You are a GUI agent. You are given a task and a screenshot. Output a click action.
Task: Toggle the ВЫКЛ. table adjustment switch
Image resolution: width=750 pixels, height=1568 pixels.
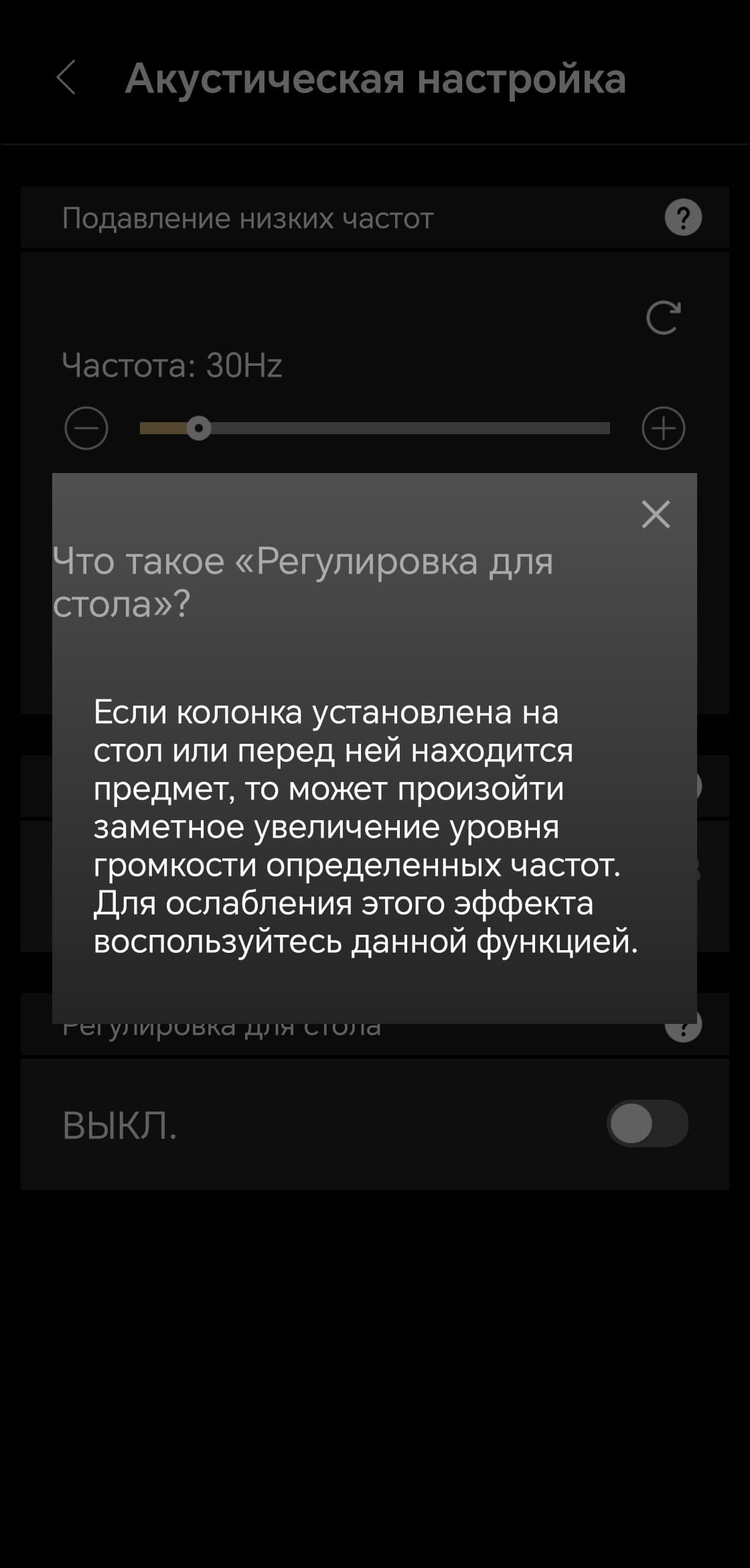pyautogui.click(x=647, y=1124)
